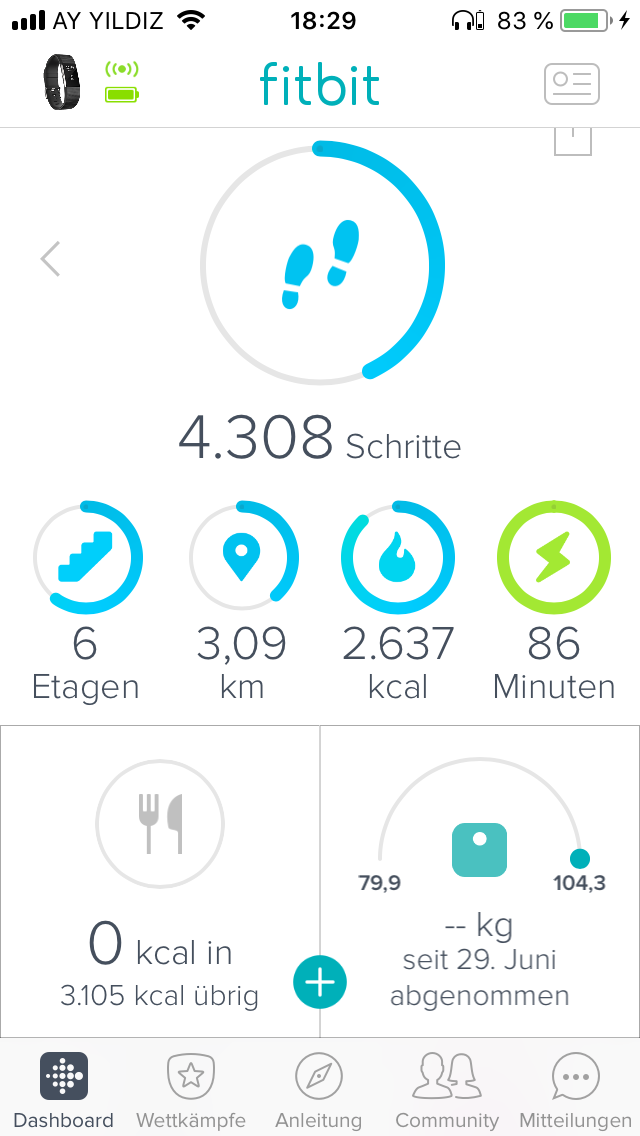This screenshot has width=640, height=1136.
Task: Tap the teal plus button to add an entry
Action: [x=320, y=982]
